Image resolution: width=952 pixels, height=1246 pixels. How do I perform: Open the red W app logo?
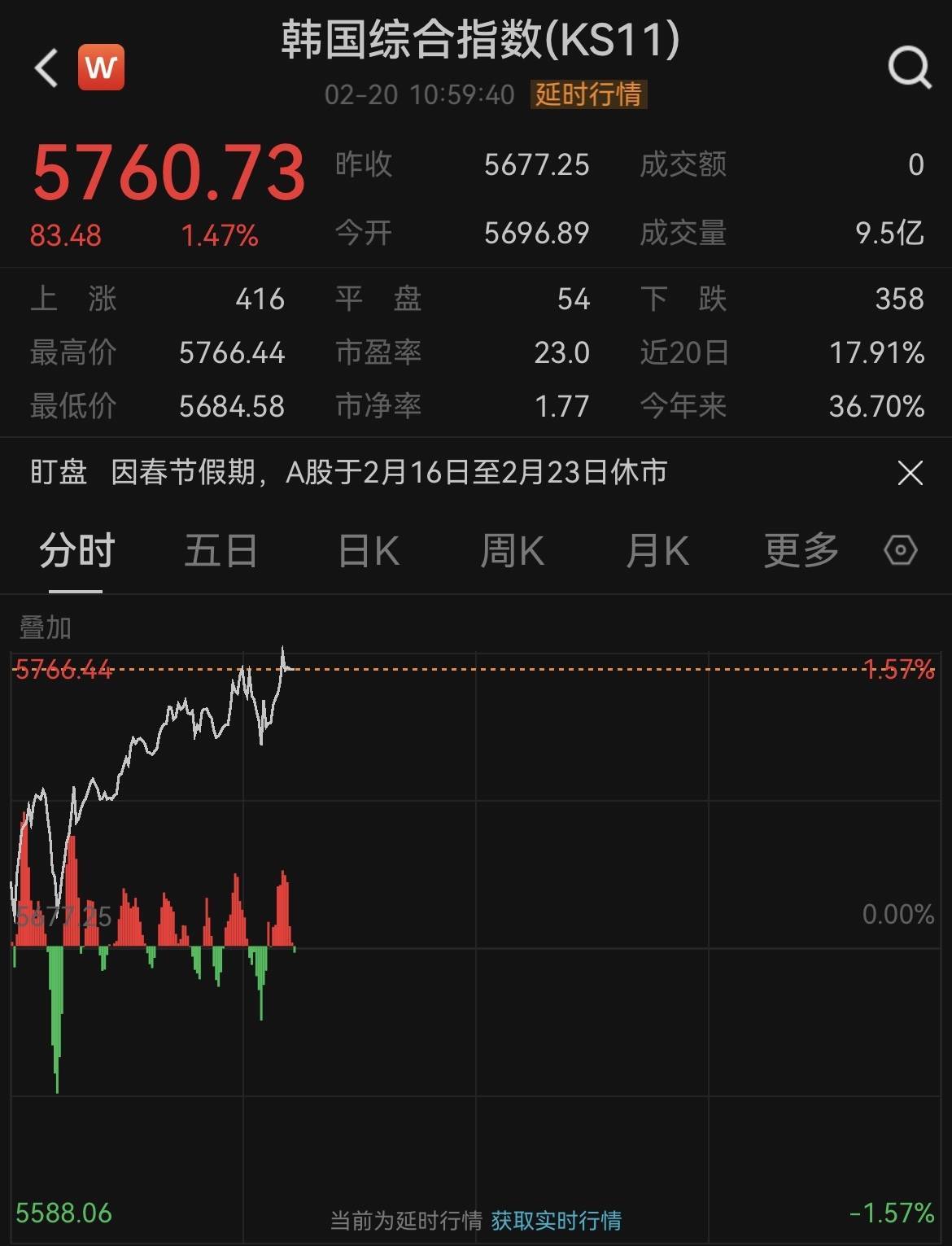[x=101, y=68]
